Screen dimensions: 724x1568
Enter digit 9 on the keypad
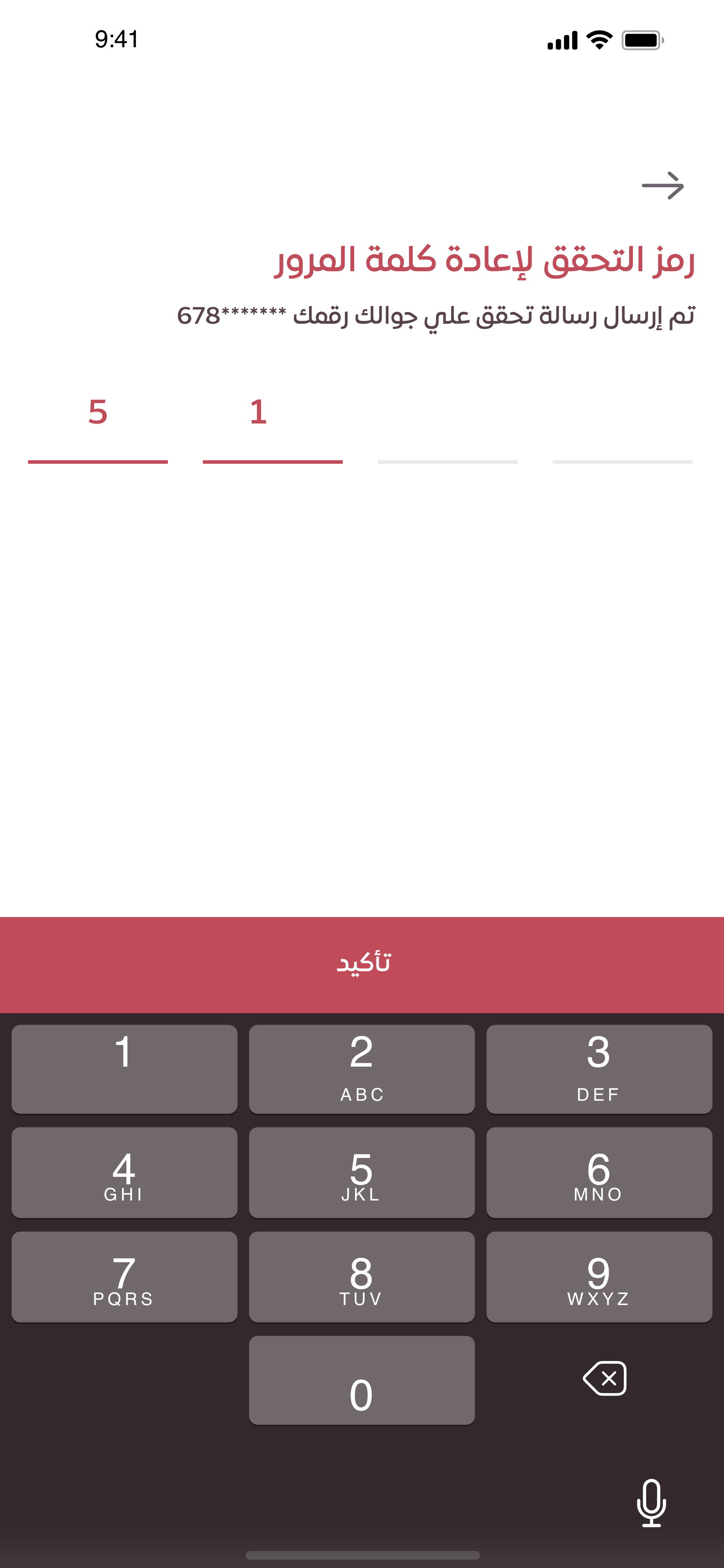click(599, 1277)
